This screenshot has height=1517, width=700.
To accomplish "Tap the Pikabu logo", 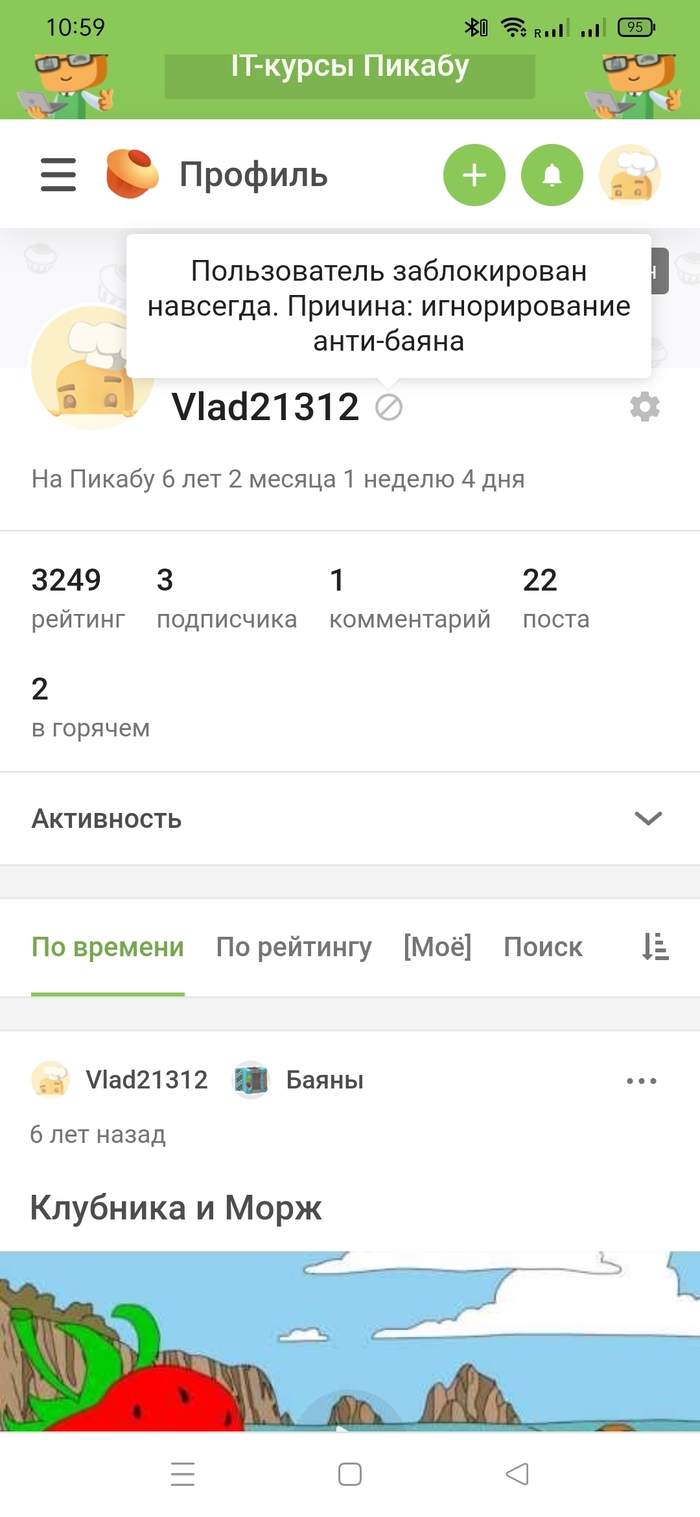I will 132,174.
